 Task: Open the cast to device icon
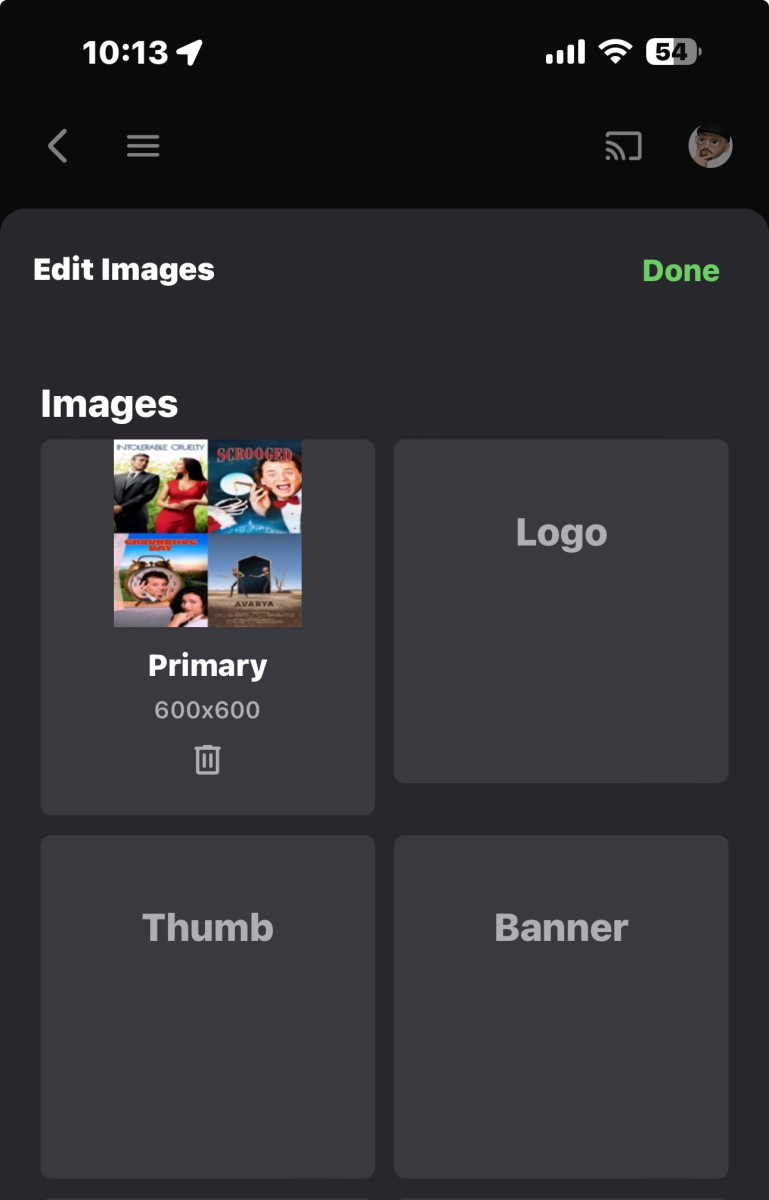[x=623, y=147]
